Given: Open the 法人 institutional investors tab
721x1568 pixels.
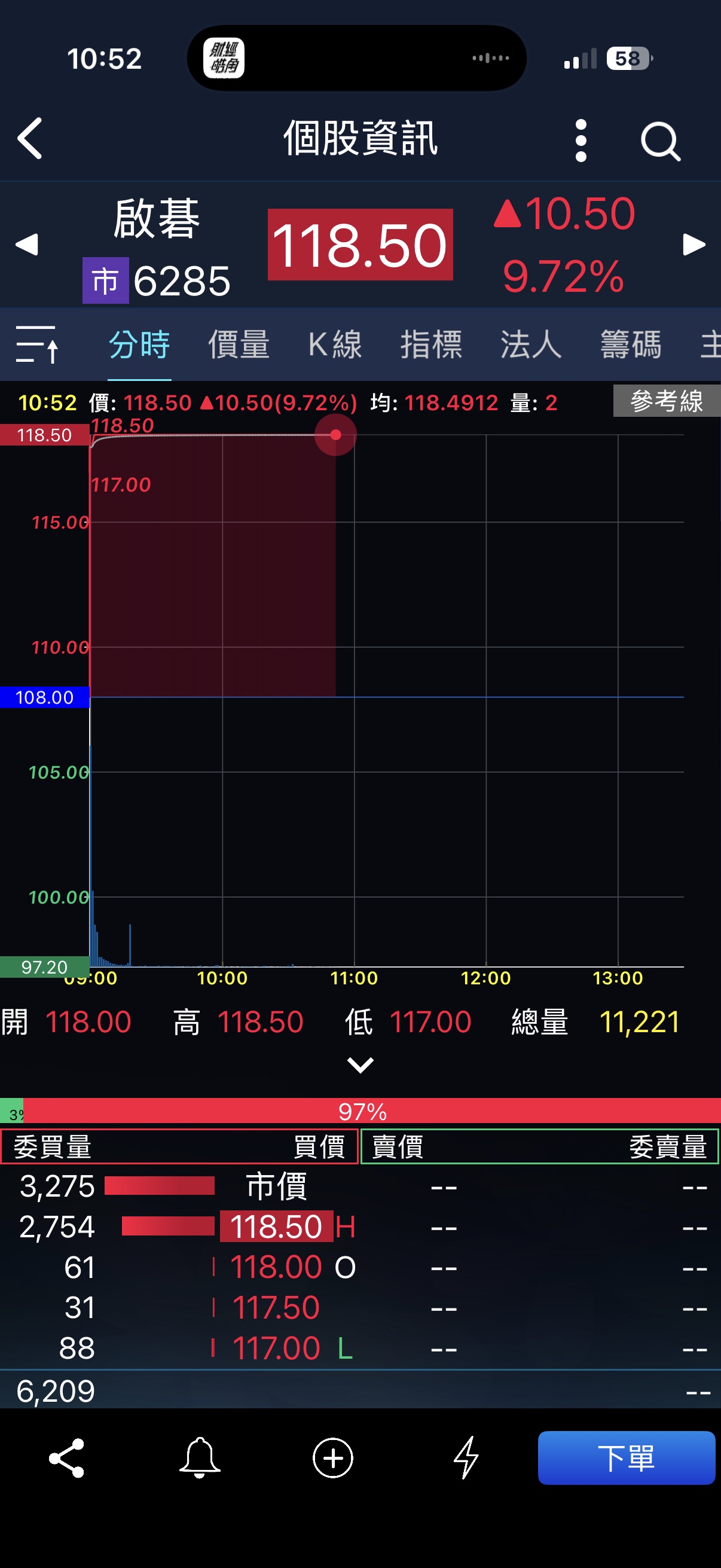Looking at the screenshot, I should 528,344.
